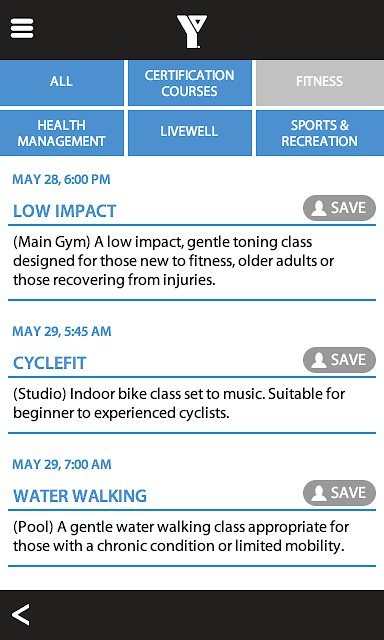Save the Water Walking class

pyautogui.click(x=339, y=493)
